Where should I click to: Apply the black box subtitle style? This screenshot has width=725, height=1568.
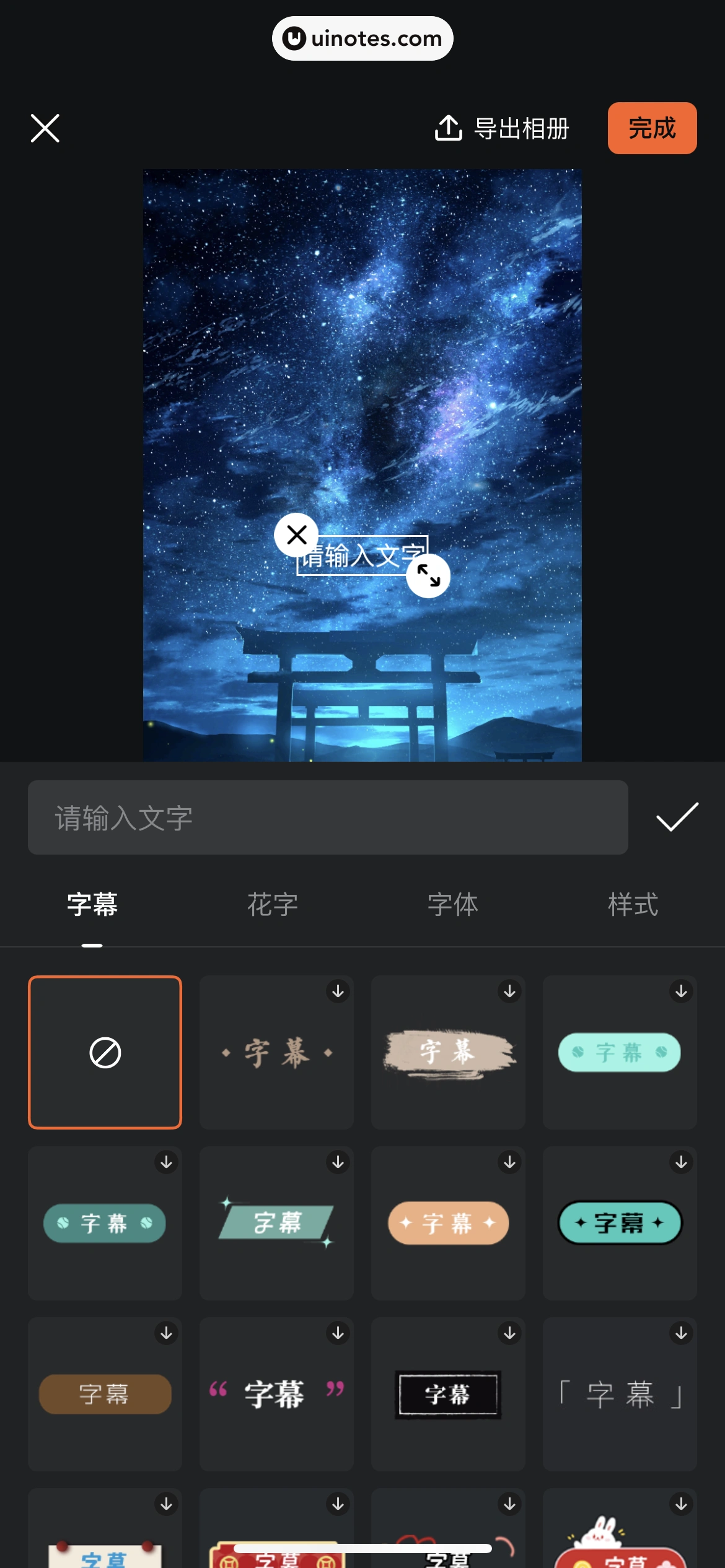click(448, 1394)
